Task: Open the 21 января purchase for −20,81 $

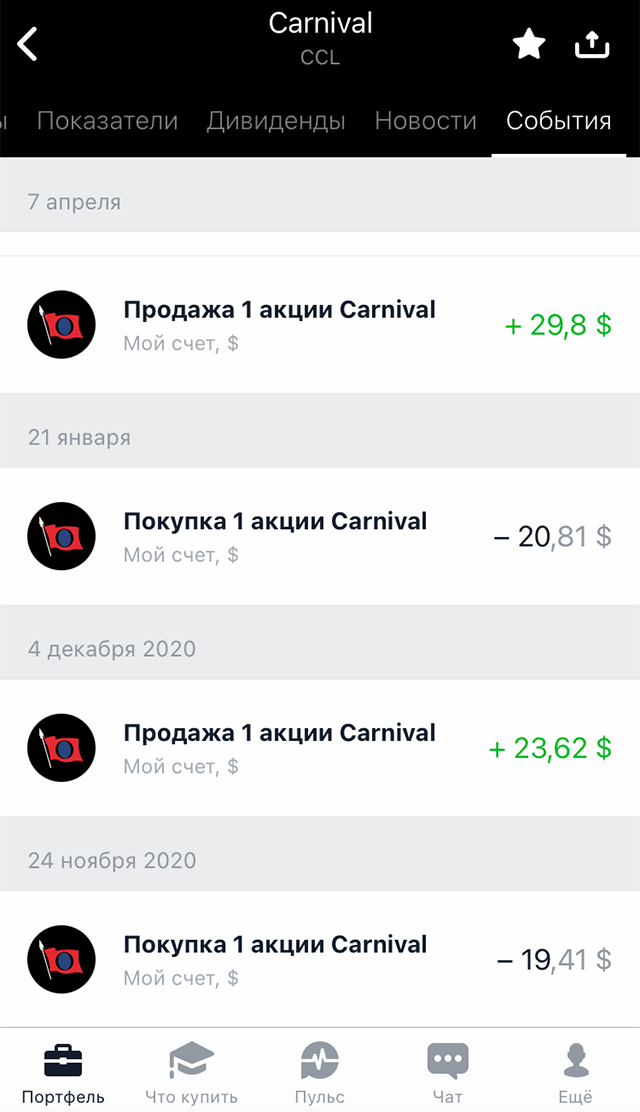Action: tap(320, 536)
